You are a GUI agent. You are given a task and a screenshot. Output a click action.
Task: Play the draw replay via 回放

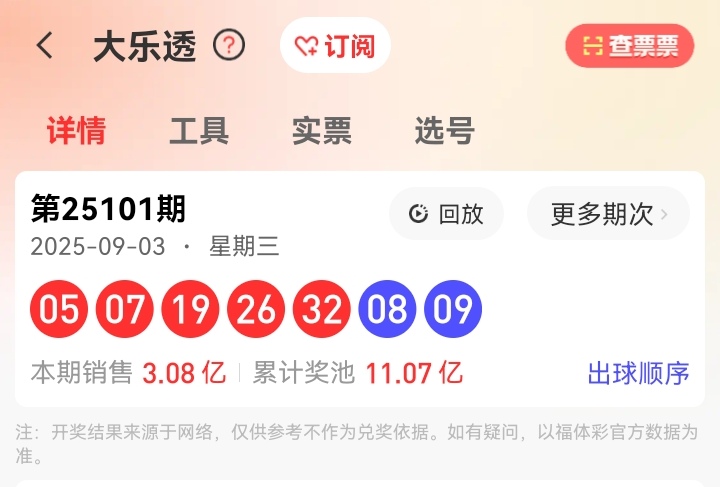coord(446,213)
